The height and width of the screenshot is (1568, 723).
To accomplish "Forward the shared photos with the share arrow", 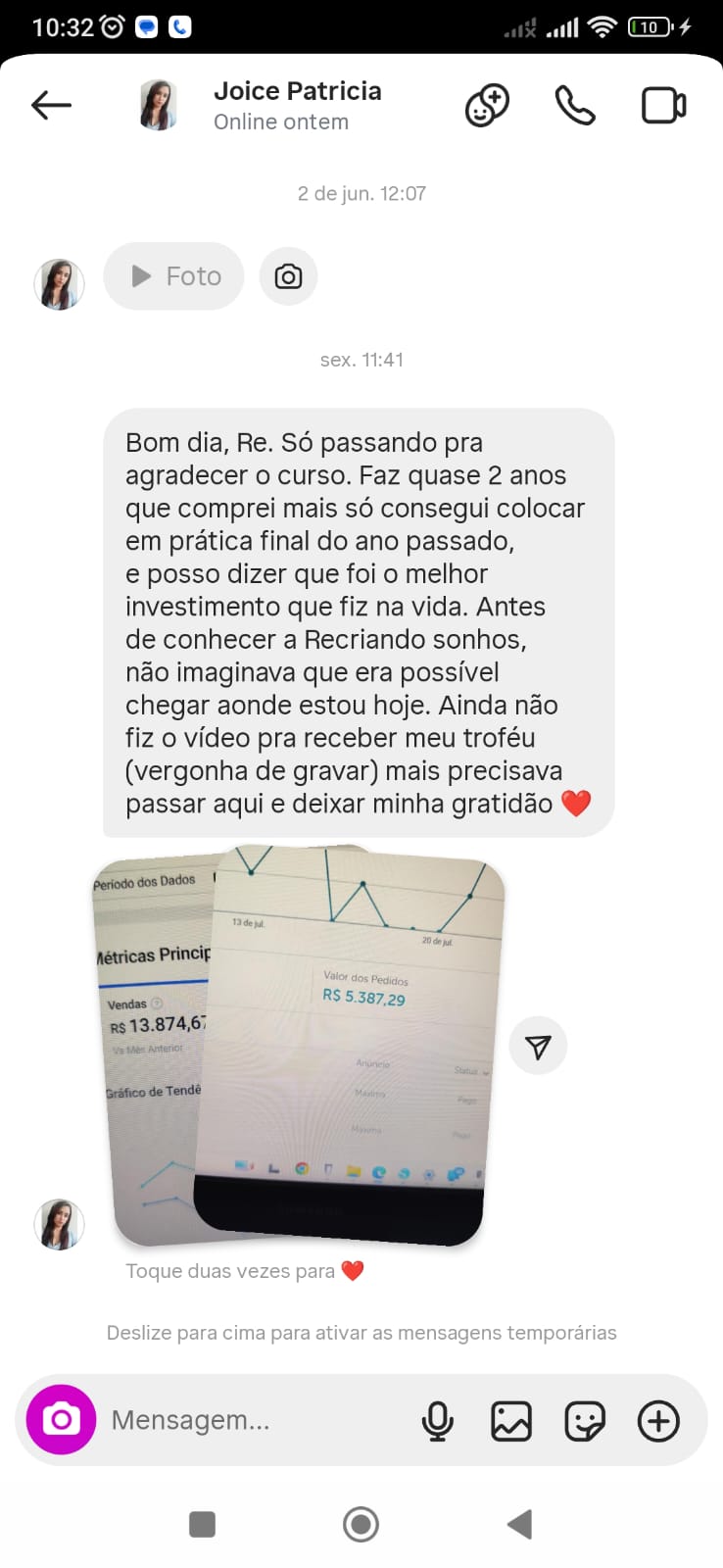I will (x=538, y=1047).
